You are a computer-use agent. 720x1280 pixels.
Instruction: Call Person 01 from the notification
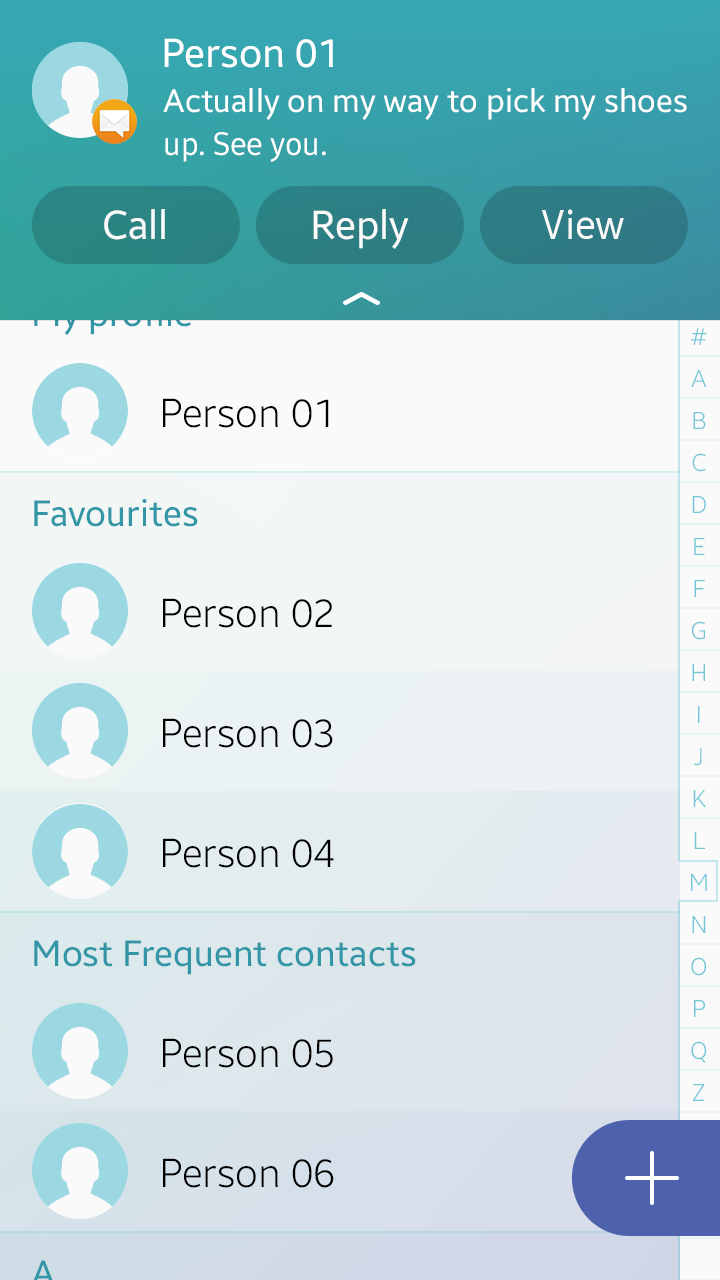pyautogui.click(x=136, y=225)
